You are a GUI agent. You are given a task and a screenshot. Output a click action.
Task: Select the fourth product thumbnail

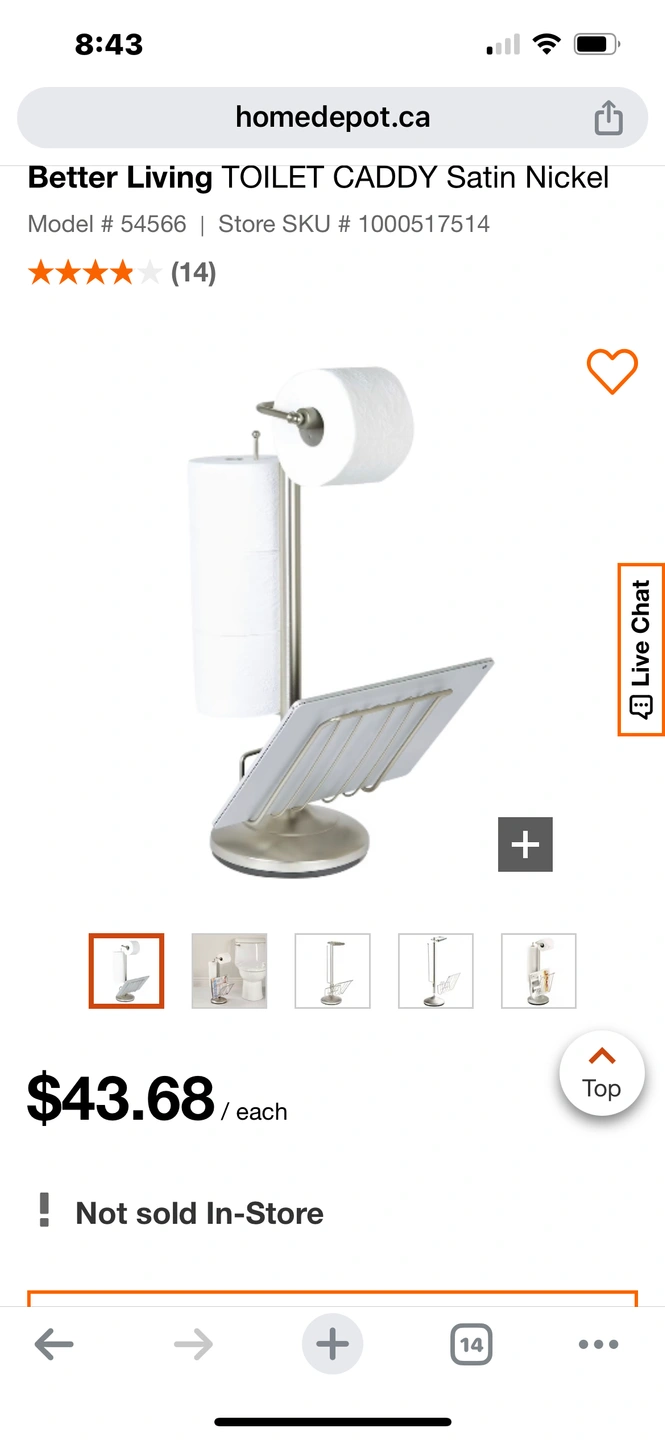tap(435, 971)
